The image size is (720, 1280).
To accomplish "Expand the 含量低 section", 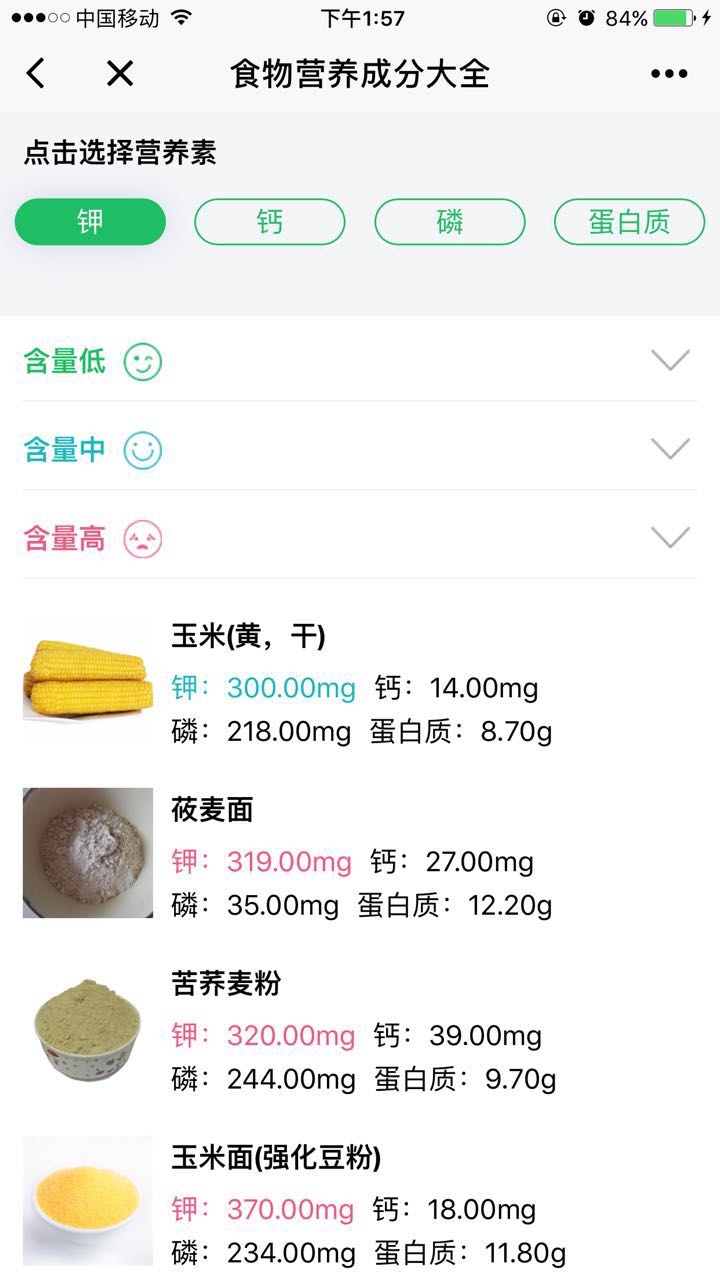I will click(670, 360).
